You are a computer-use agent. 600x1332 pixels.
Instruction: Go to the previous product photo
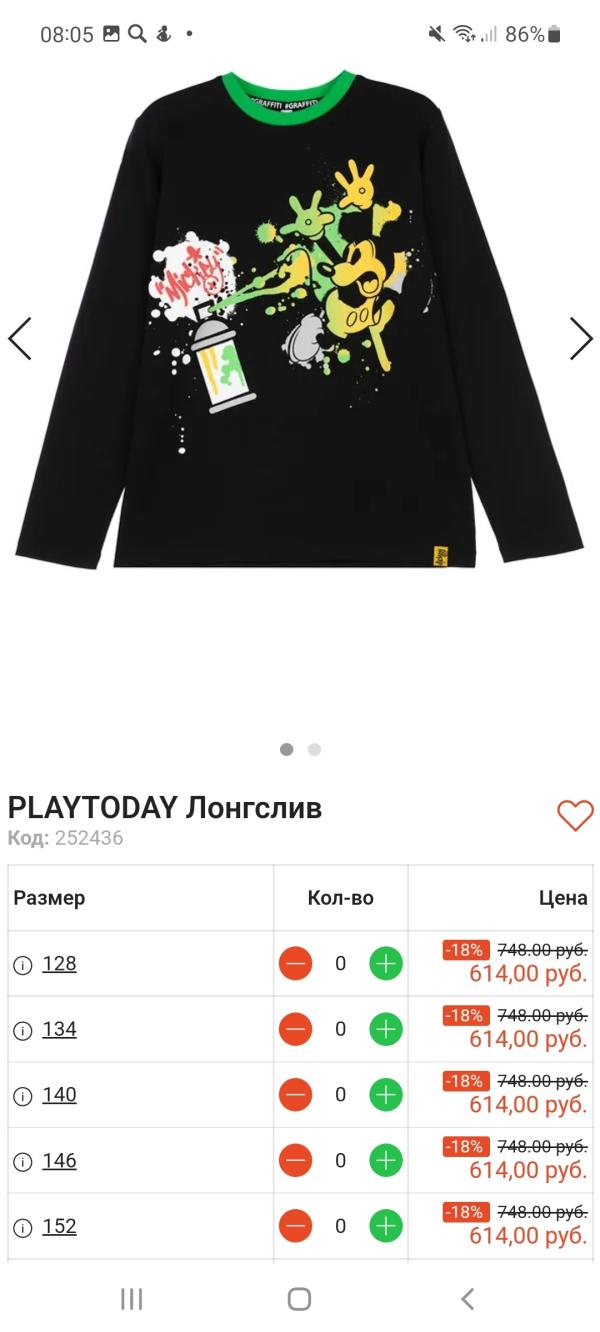pyautogui.click(x=20, y=339)
